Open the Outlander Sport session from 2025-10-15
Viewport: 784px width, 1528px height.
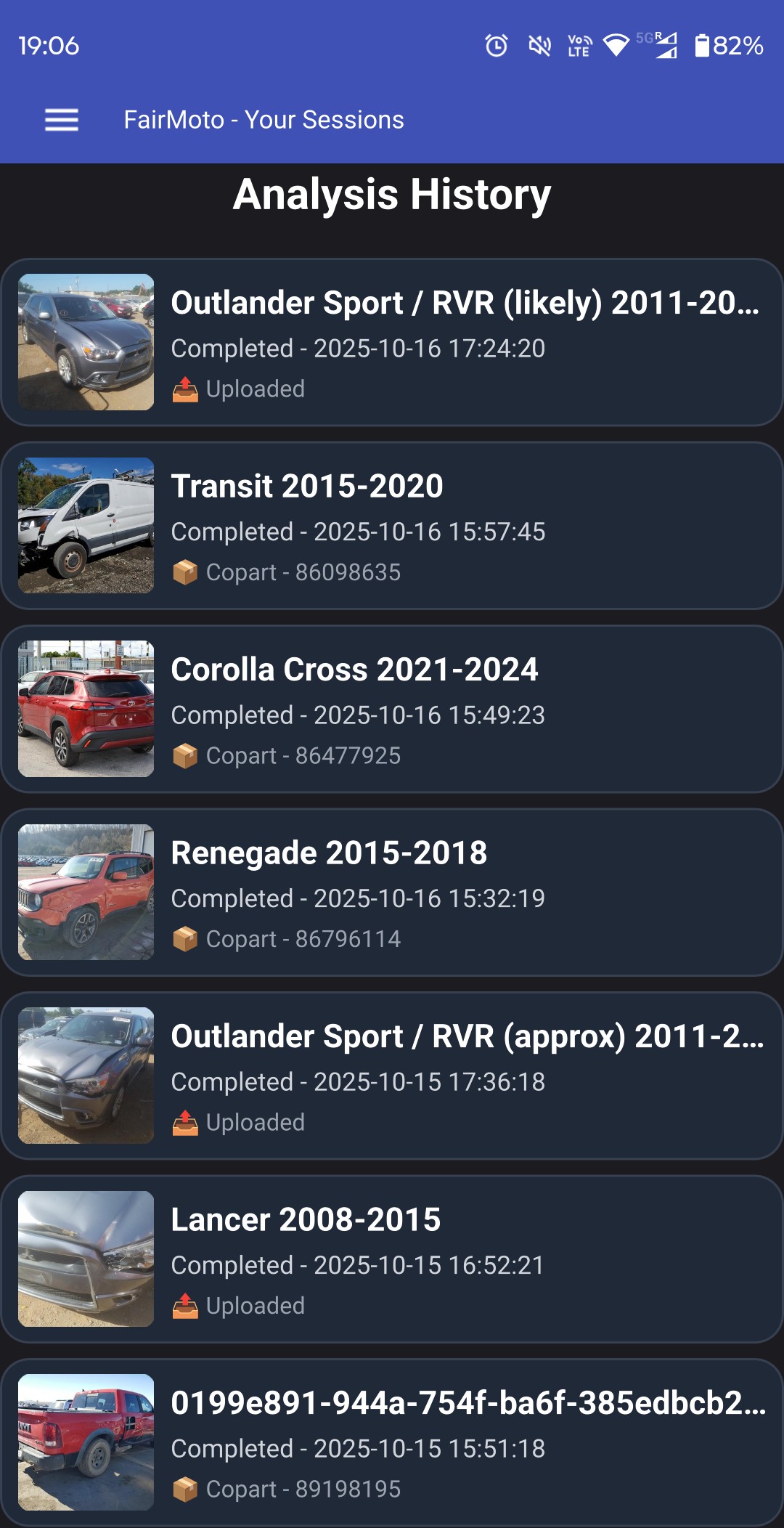pyautogui.click(x=392, y=1076)
